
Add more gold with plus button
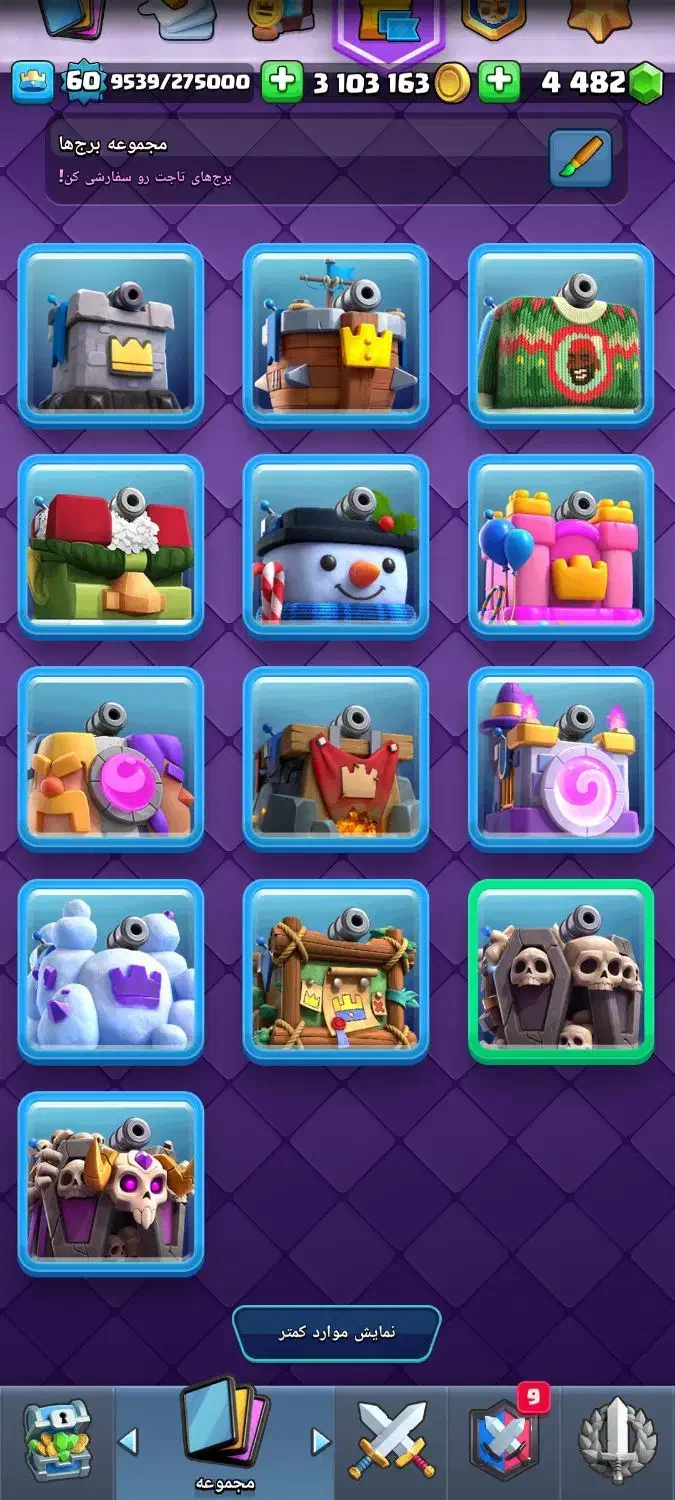pyautogui.click(x=282, y=83)
